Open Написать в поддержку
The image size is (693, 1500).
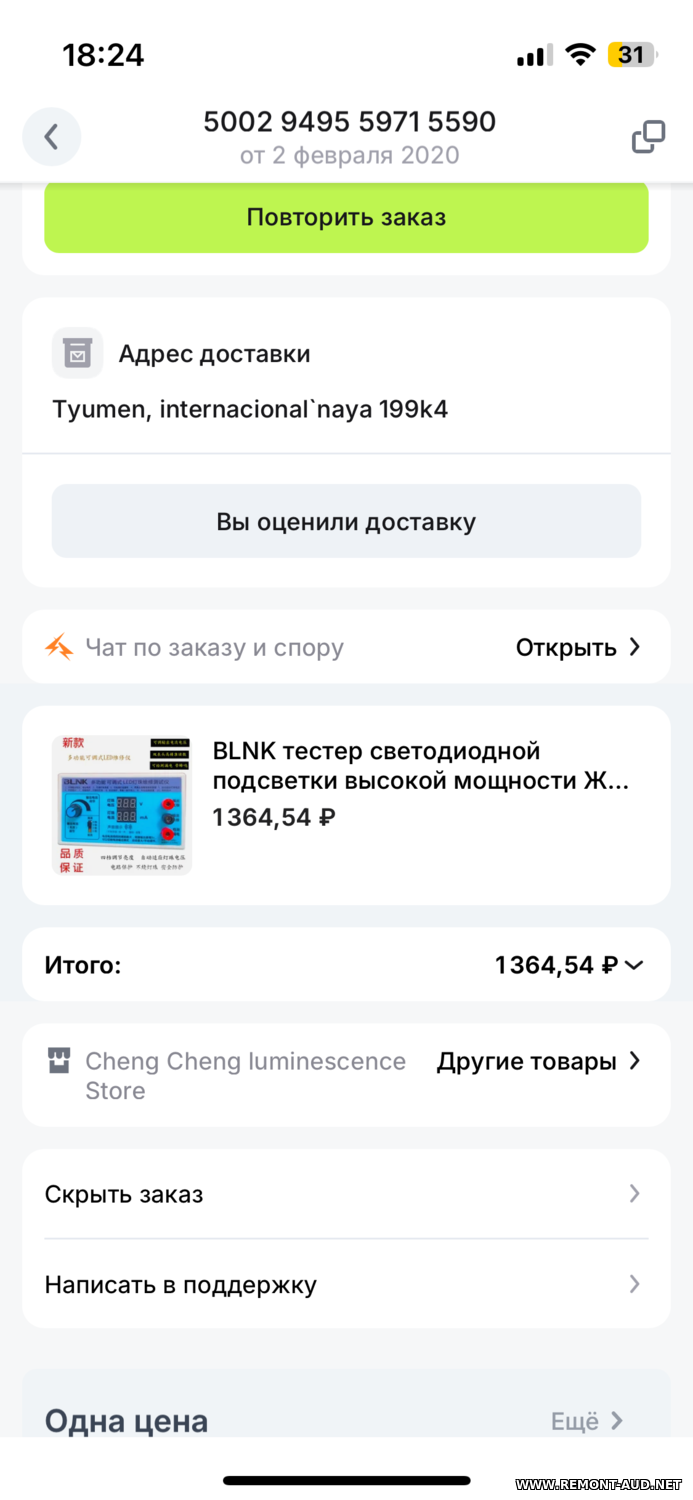[346, 1284]
